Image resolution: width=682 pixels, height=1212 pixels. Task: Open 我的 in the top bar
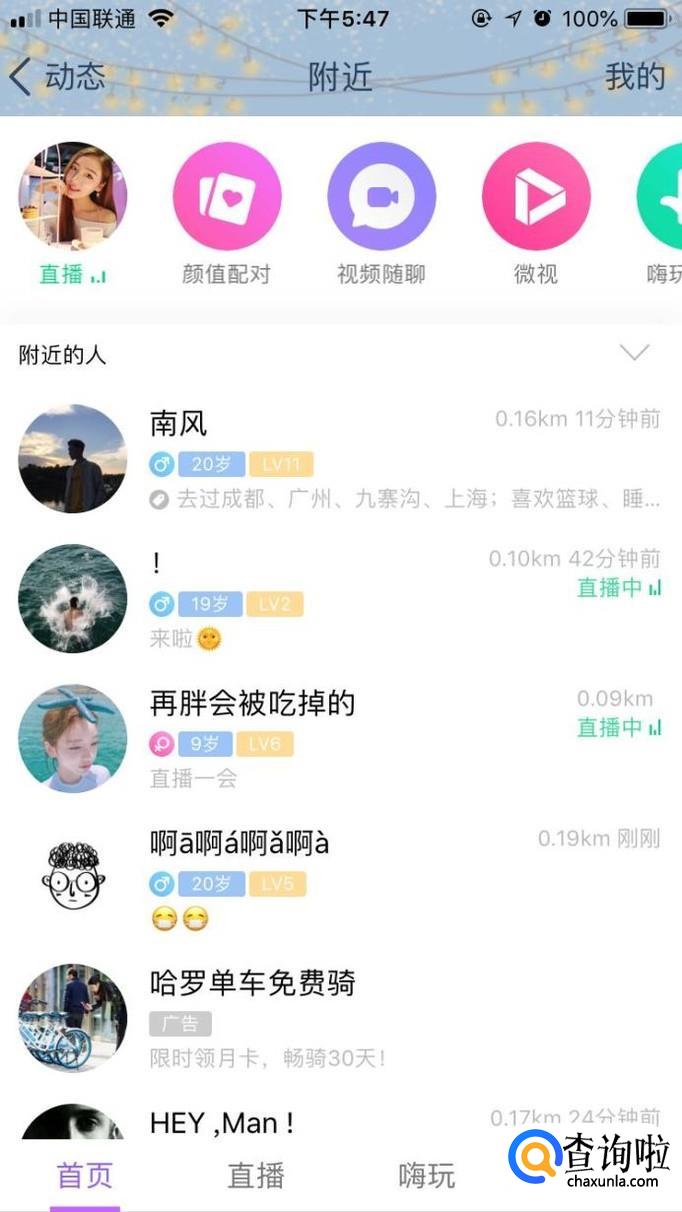click(635, 77)
